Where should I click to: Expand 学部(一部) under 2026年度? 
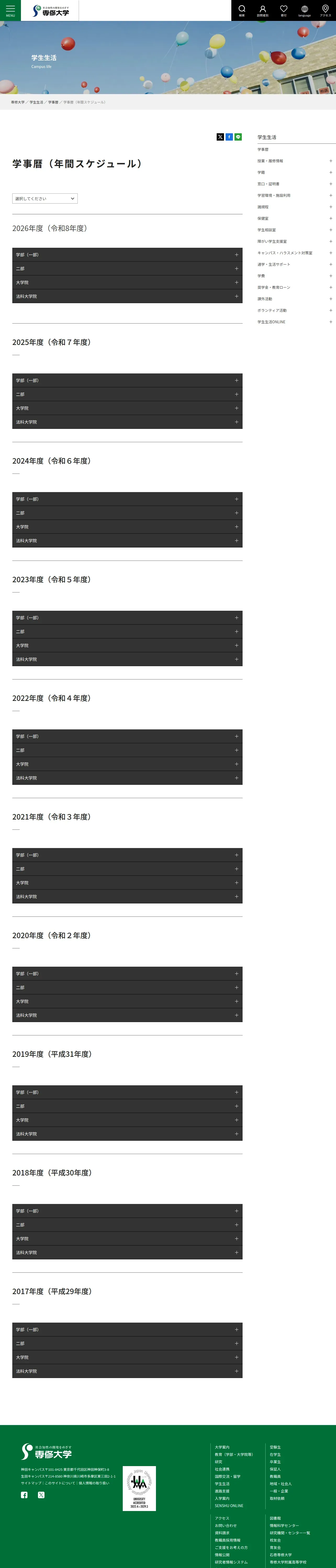click(127, 255)
